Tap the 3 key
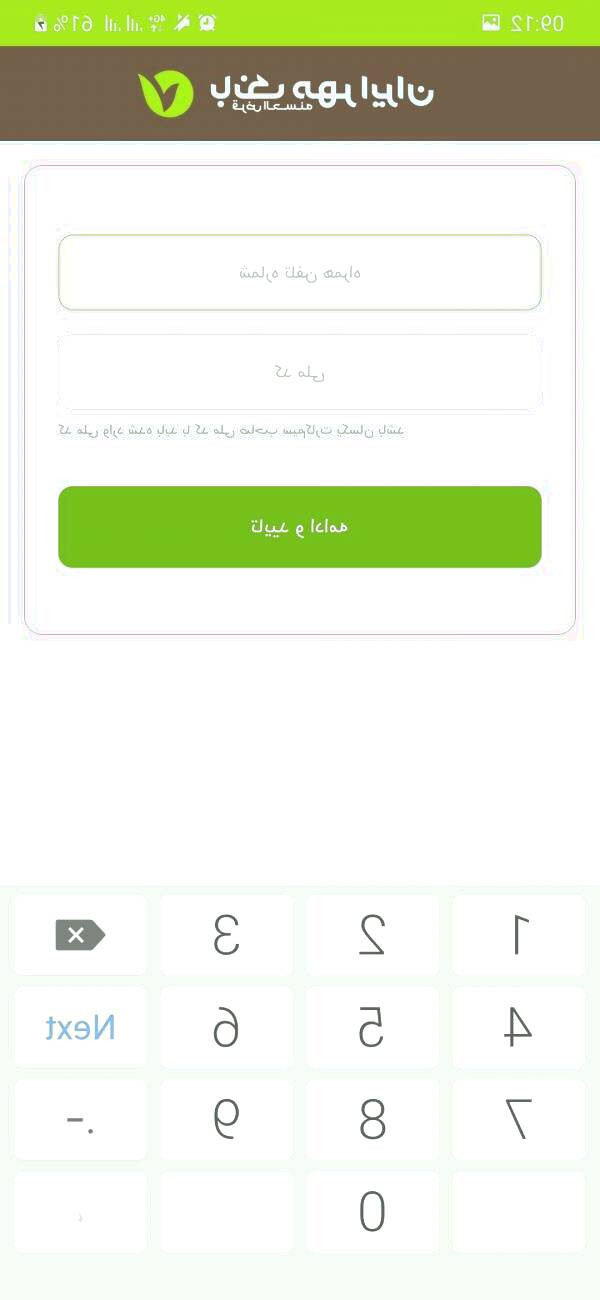Viewport: 600px width, 1300px height. tap(226, 936)
